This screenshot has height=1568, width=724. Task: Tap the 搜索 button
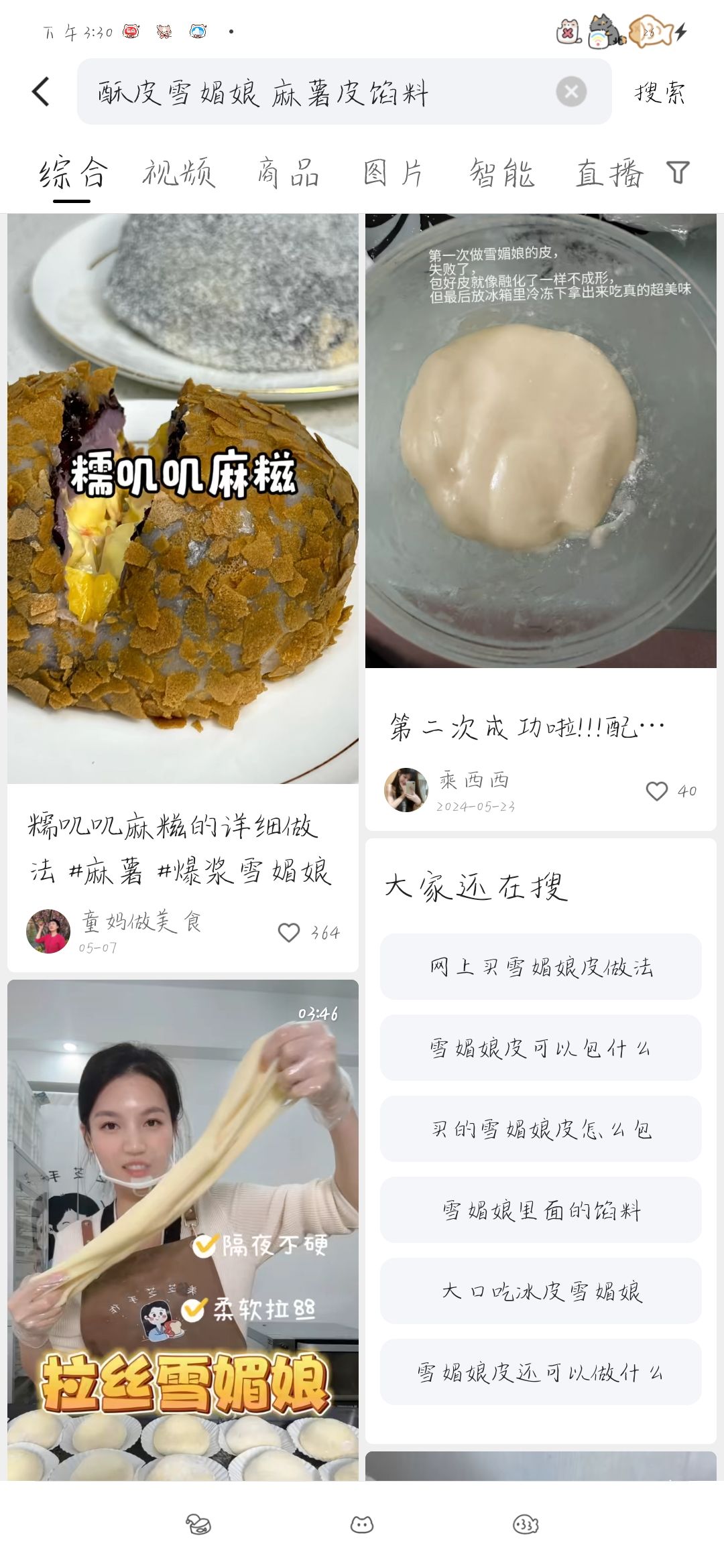click(660, 92)
